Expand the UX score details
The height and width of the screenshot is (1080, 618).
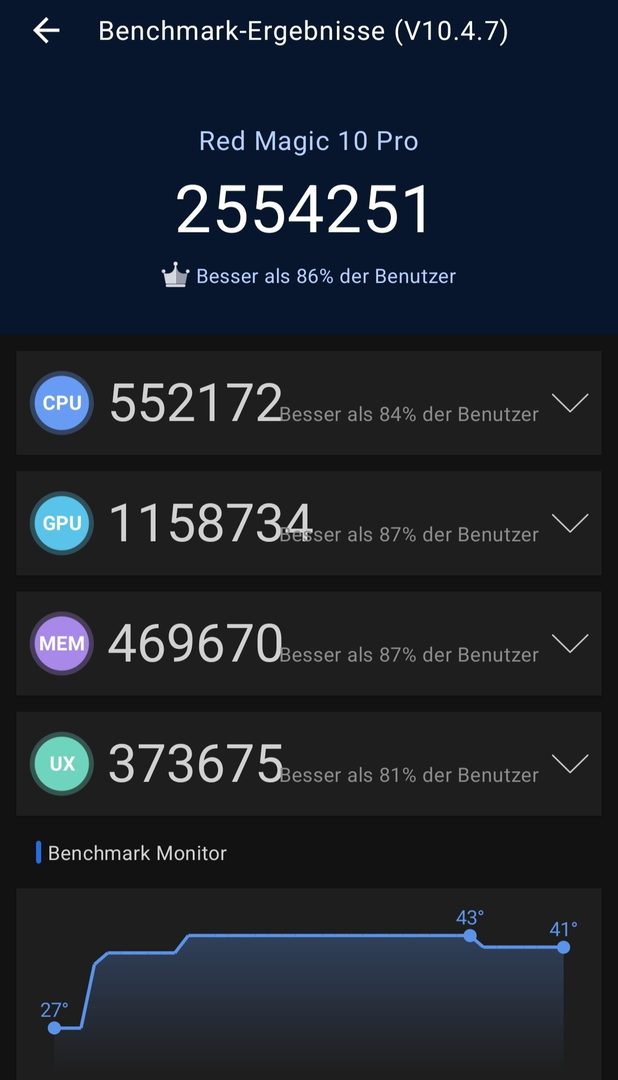(570, 764)
